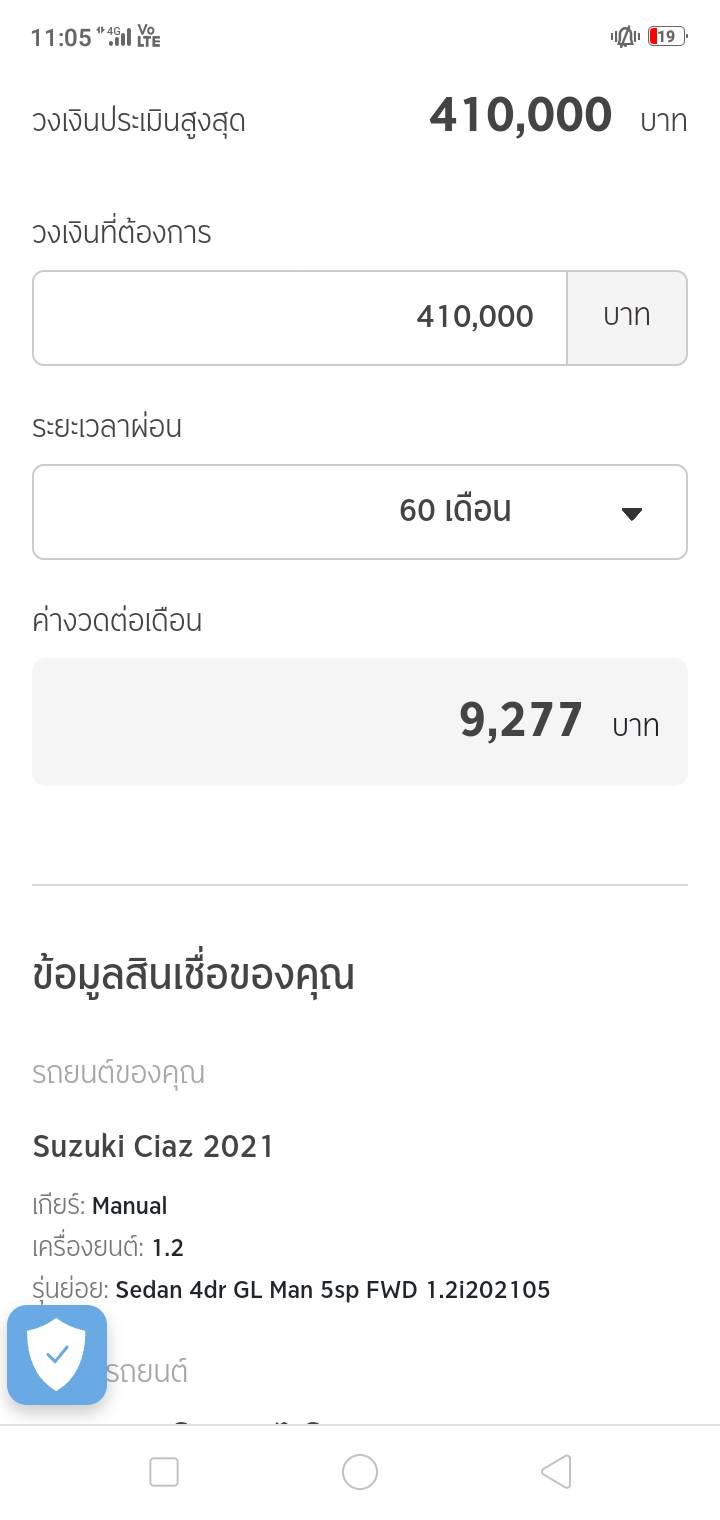The width and height of the screenshot is (720, 1520).
Task: Open the 60 เดือน installment period dropdown
Action: point(360,511)
